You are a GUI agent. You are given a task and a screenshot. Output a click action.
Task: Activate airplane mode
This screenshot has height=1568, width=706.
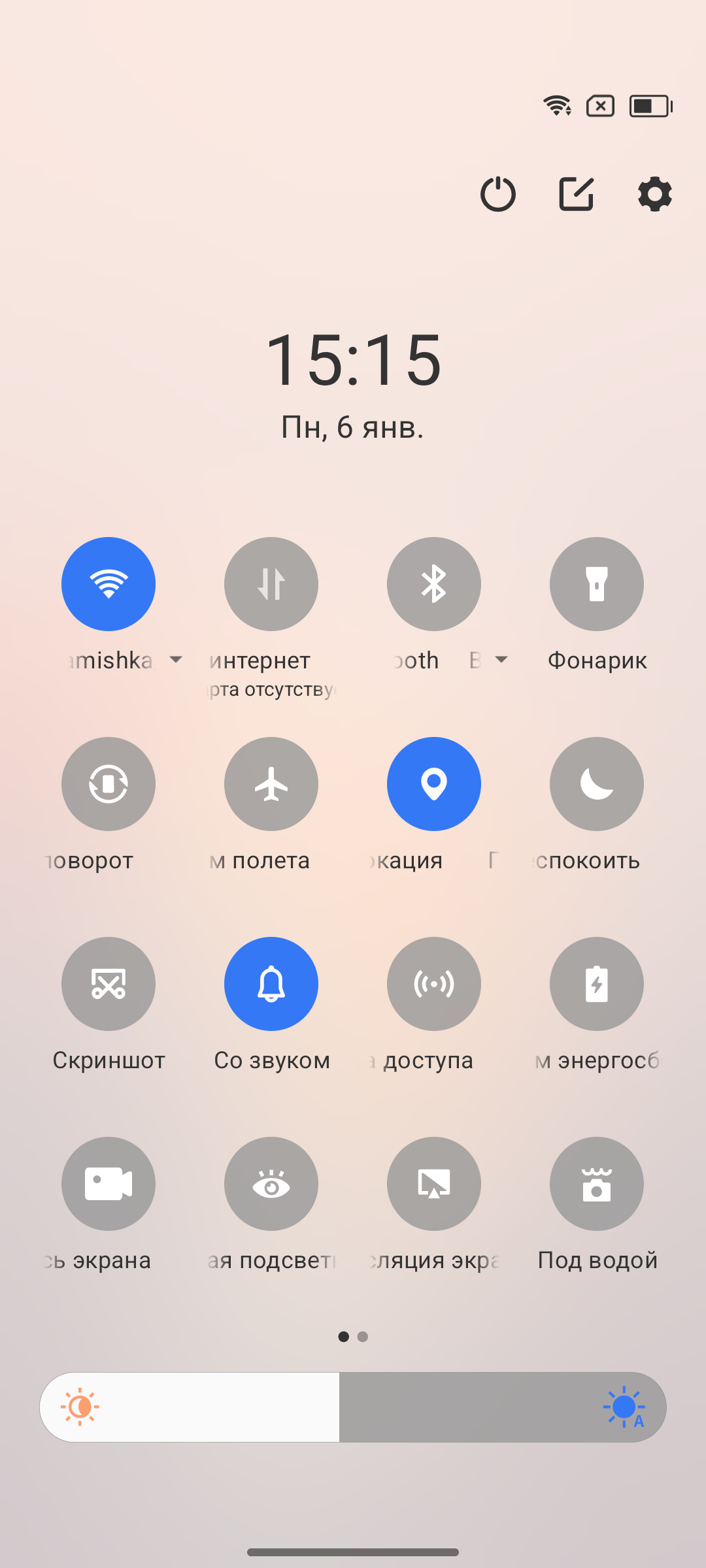(271, 784)
